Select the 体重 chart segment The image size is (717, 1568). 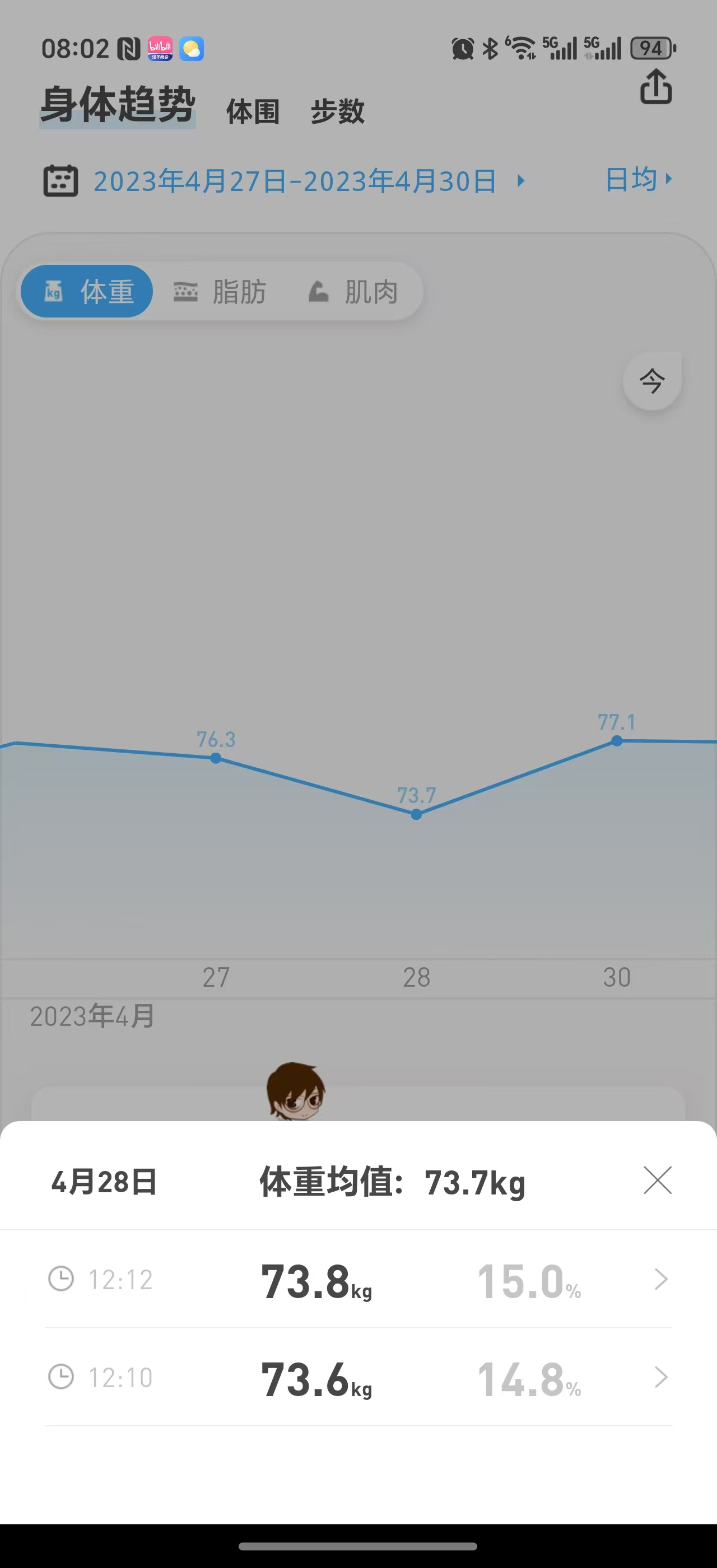point(87,292)
